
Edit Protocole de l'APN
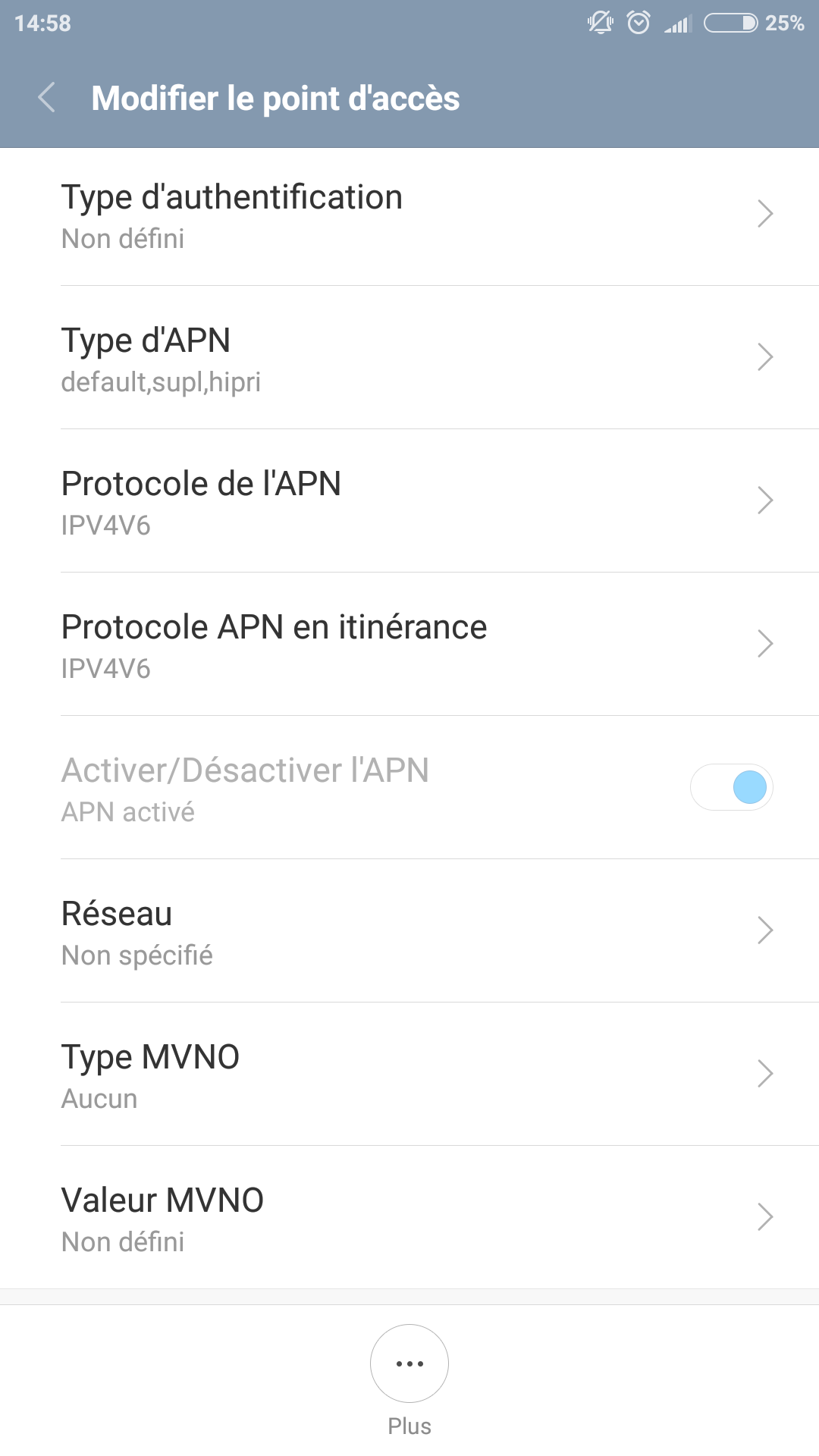[409, 501]
